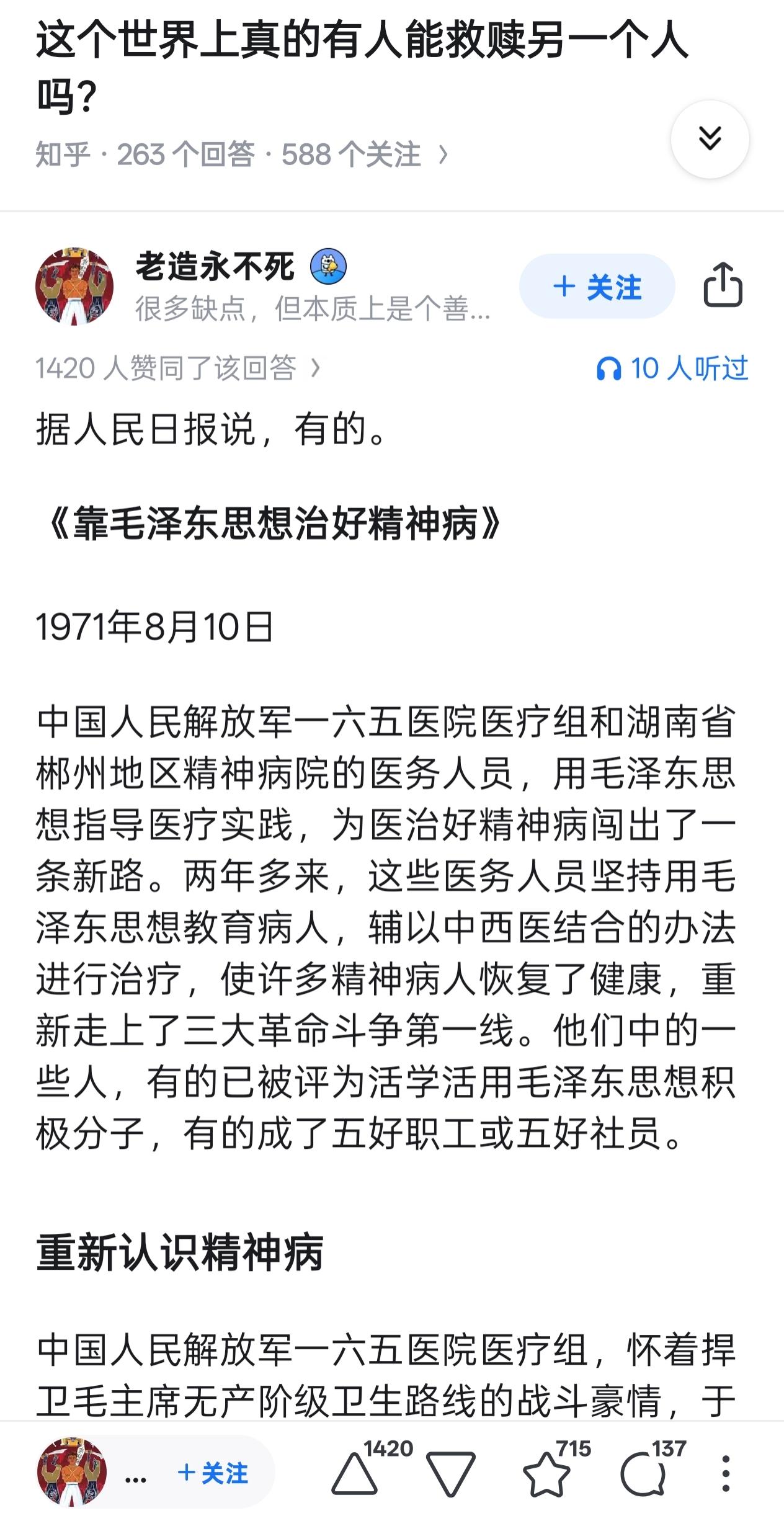Image resolution: width=784 pixels, height=1526 pixels.
Task: Share this answer
Action: coord(723,285)
